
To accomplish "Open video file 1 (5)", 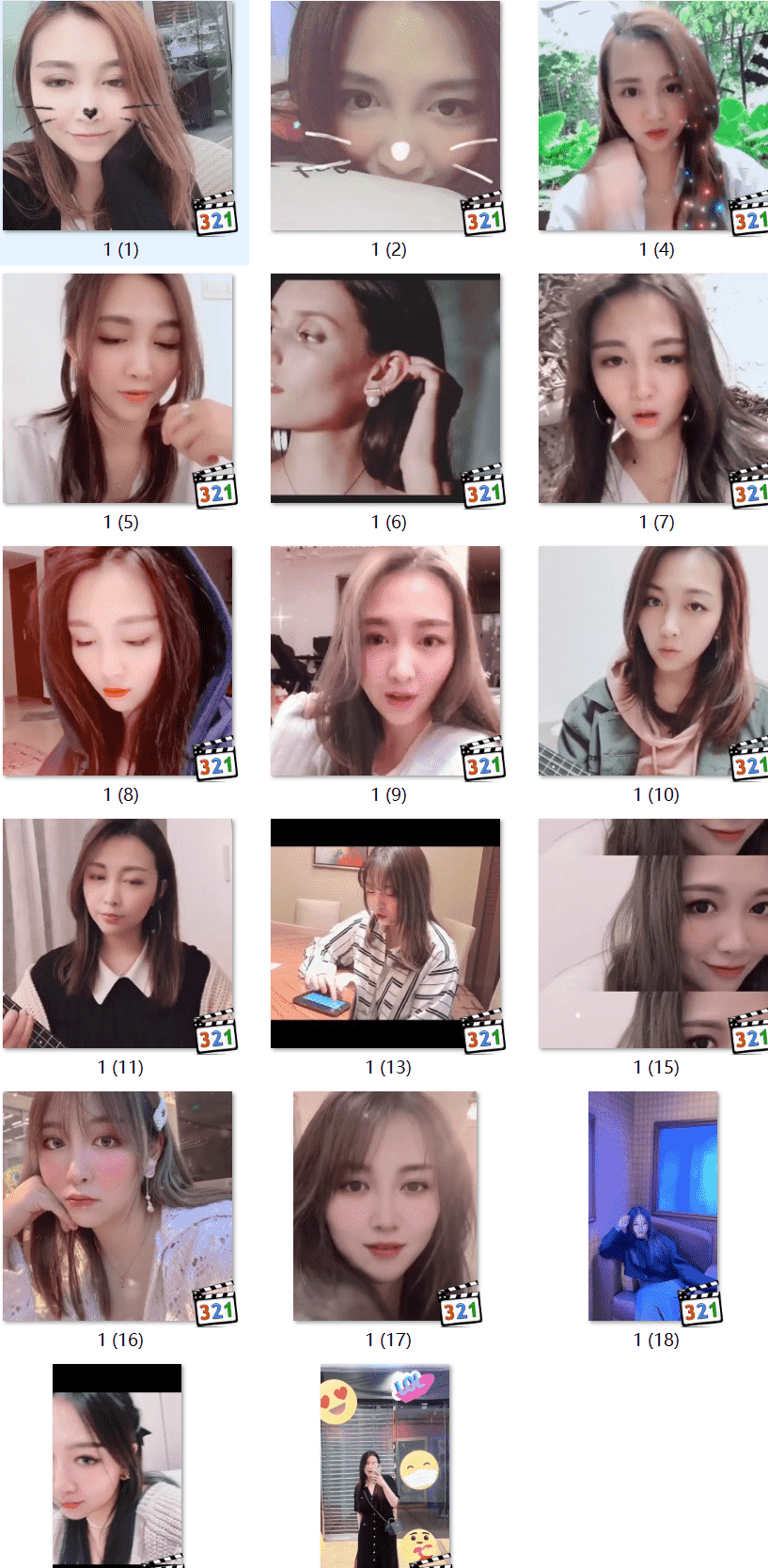I will coord(118,388).
